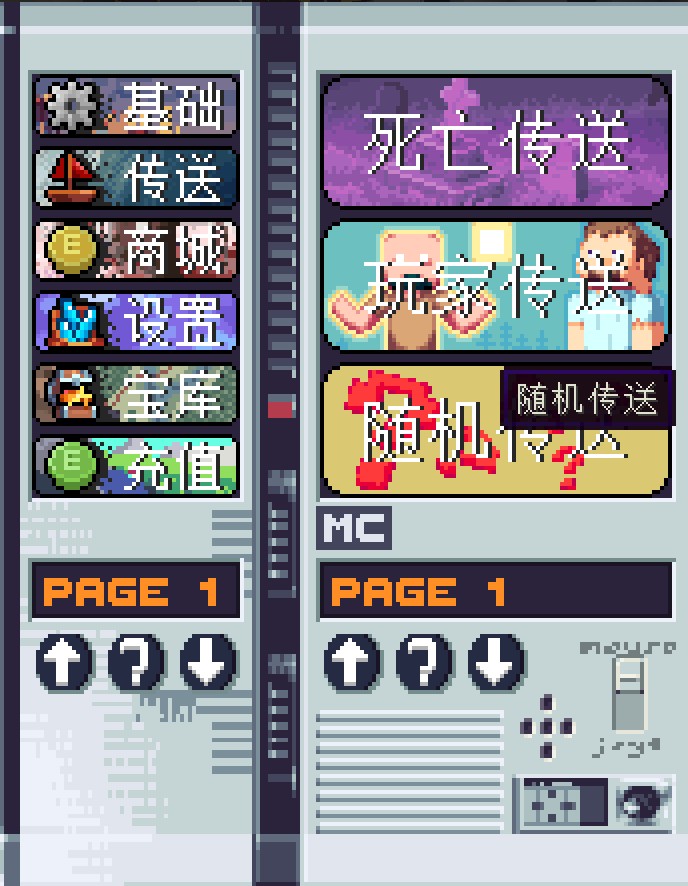The width and height of the screenshot is (688, 886).
Task: Open the 宝库 (Treasury) category
Action: (137, 394)
